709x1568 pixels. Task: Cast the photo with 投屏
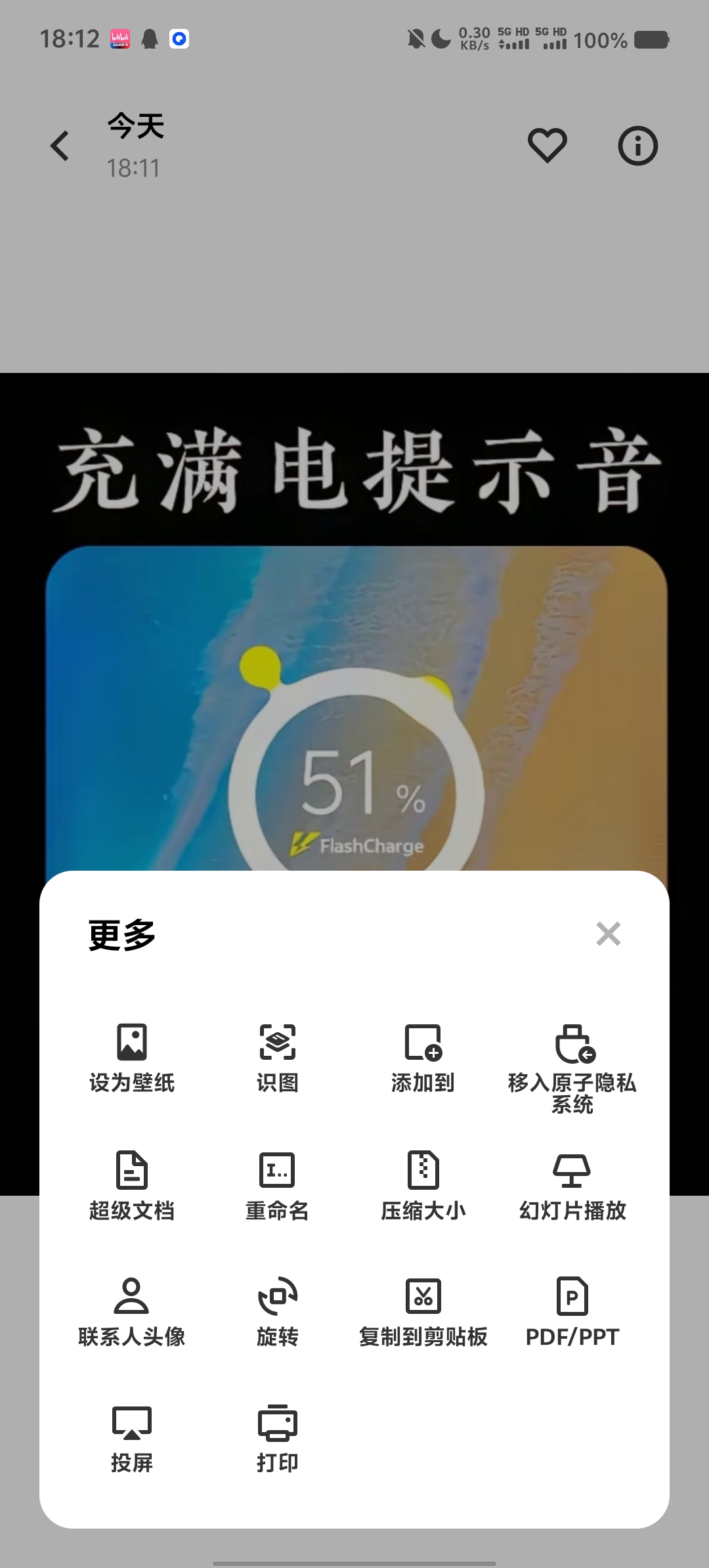coord(132,1438)
